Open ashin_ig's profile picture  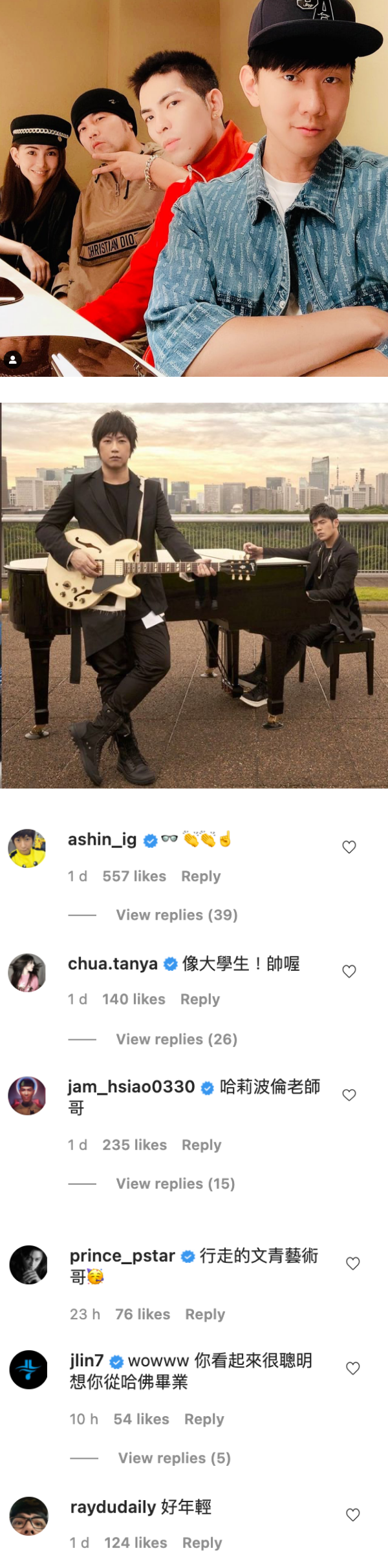[x=27, y=848]
